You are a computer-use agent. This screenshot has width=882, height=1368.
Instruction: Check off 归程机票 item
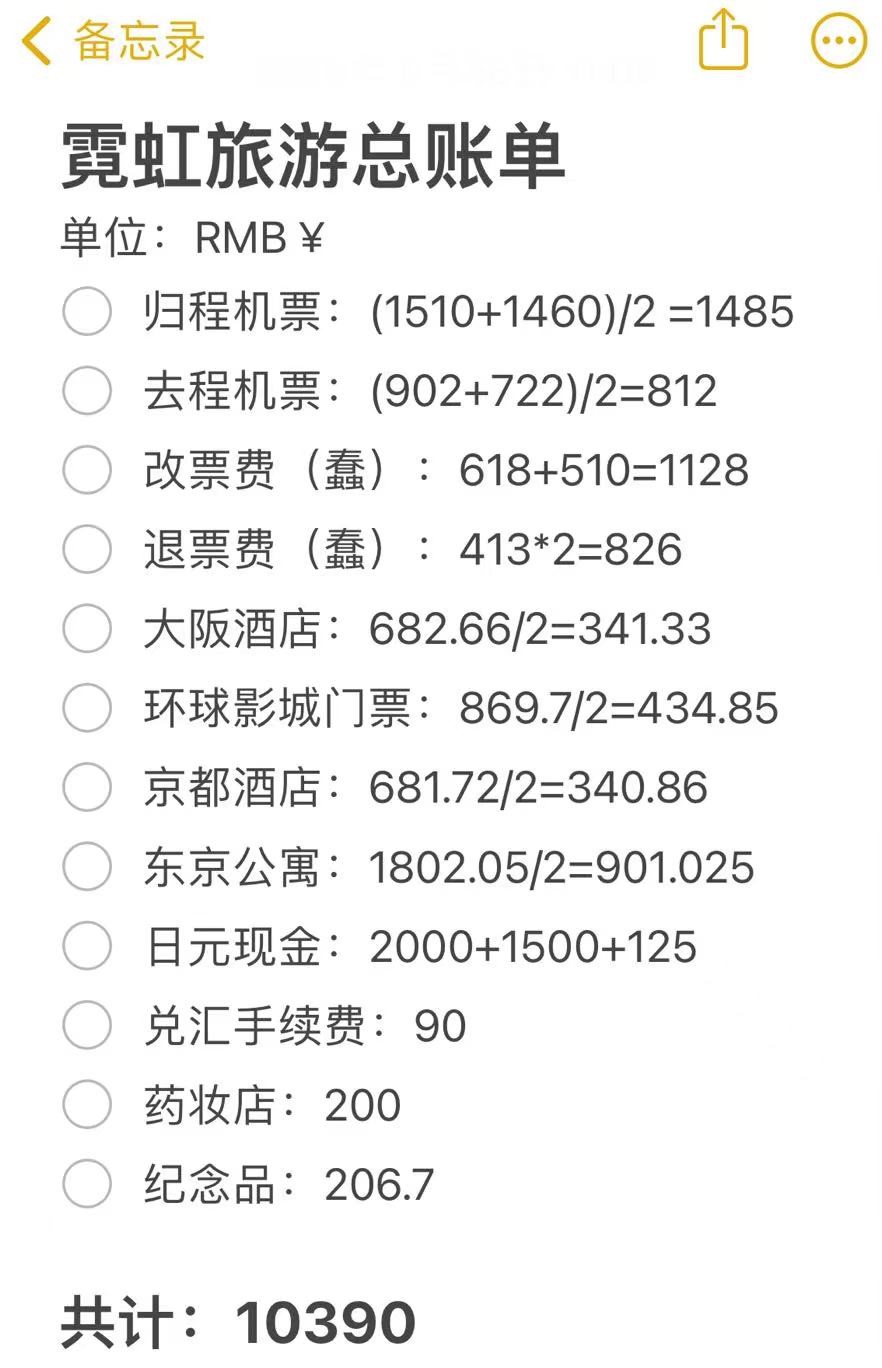(x=87, y=311)
